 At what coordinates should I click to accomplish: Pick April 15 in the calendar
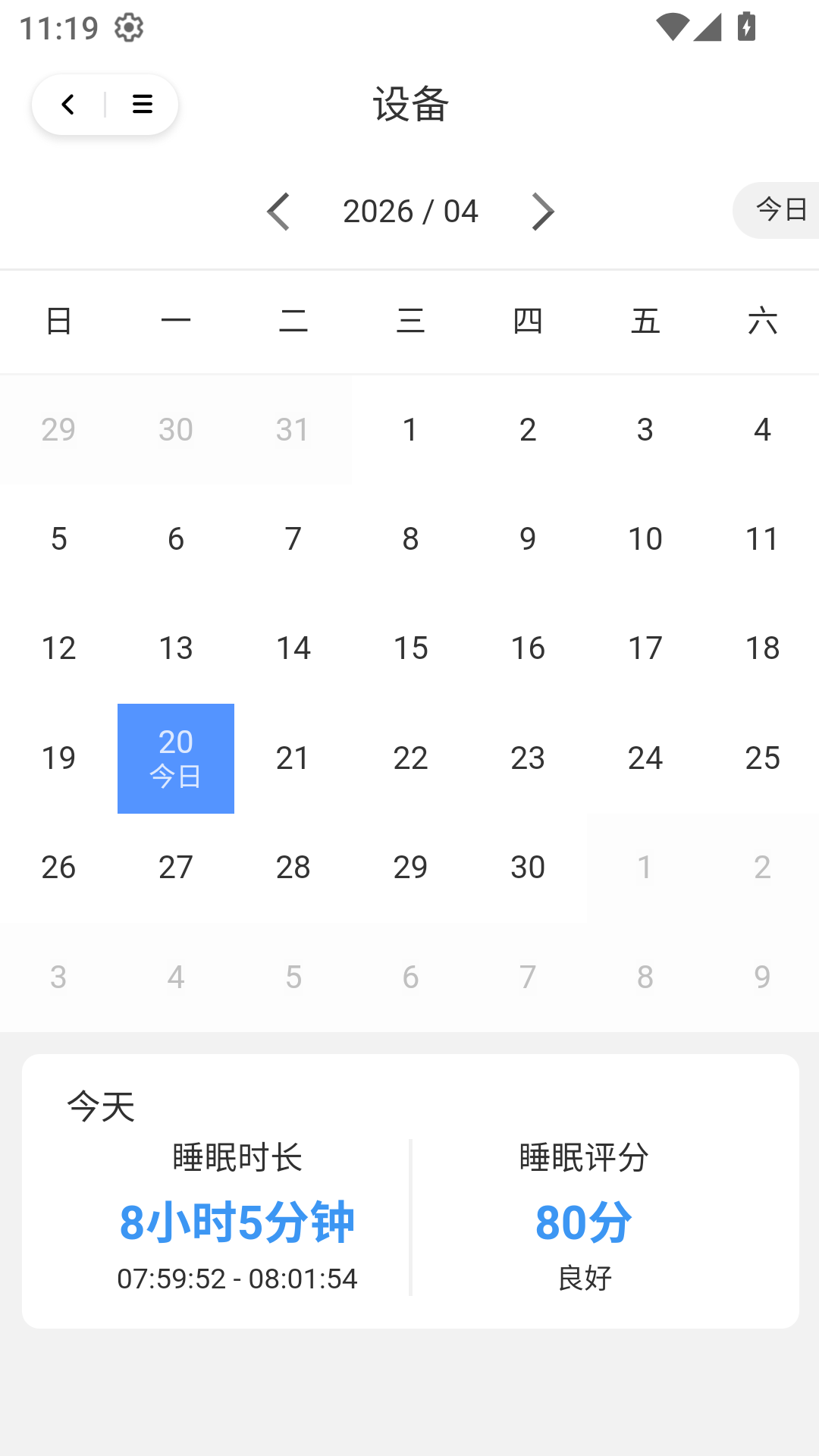pos(410,648)
